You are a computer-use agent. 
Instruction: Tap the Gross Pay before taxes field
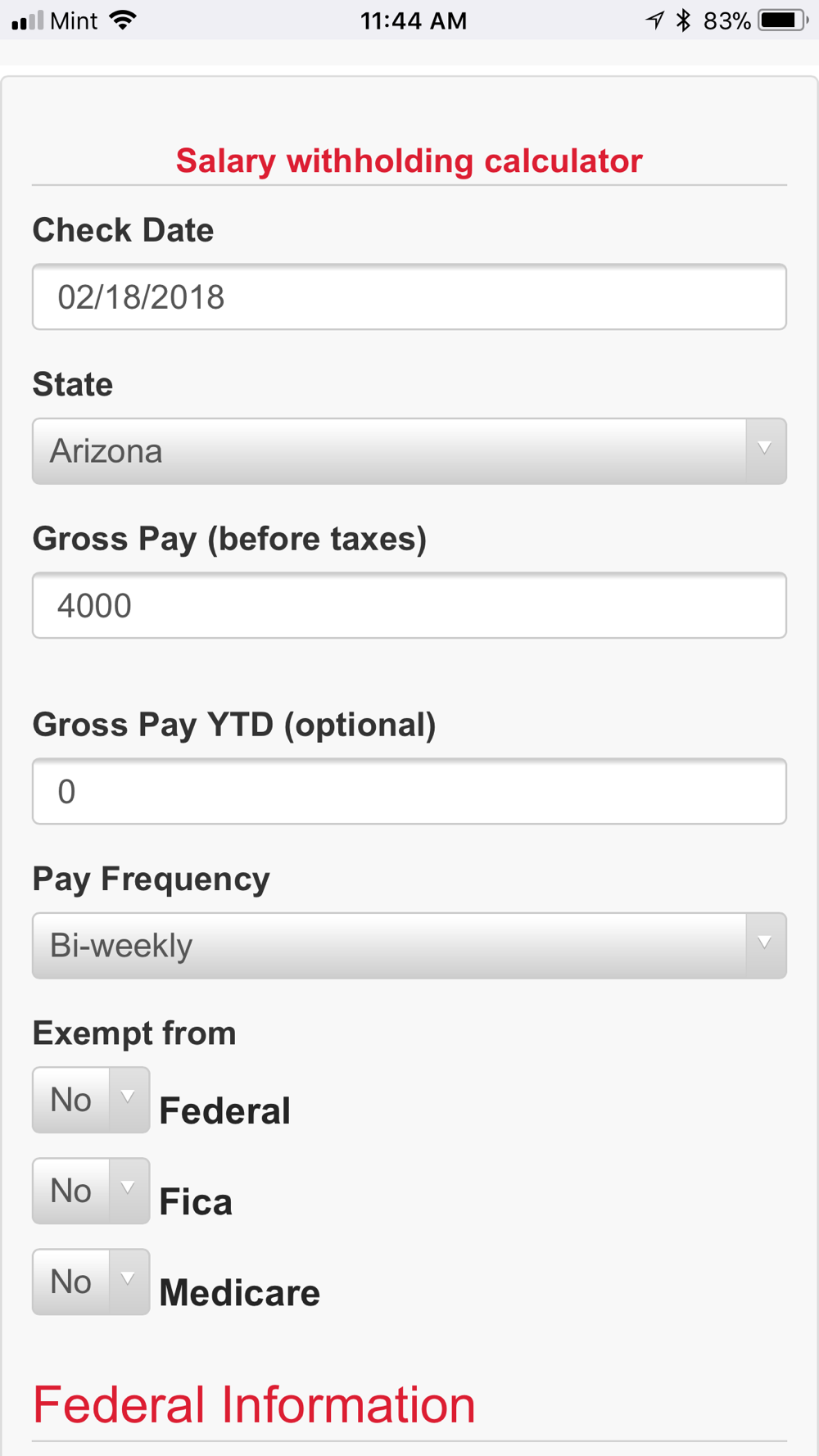[409, 606]
